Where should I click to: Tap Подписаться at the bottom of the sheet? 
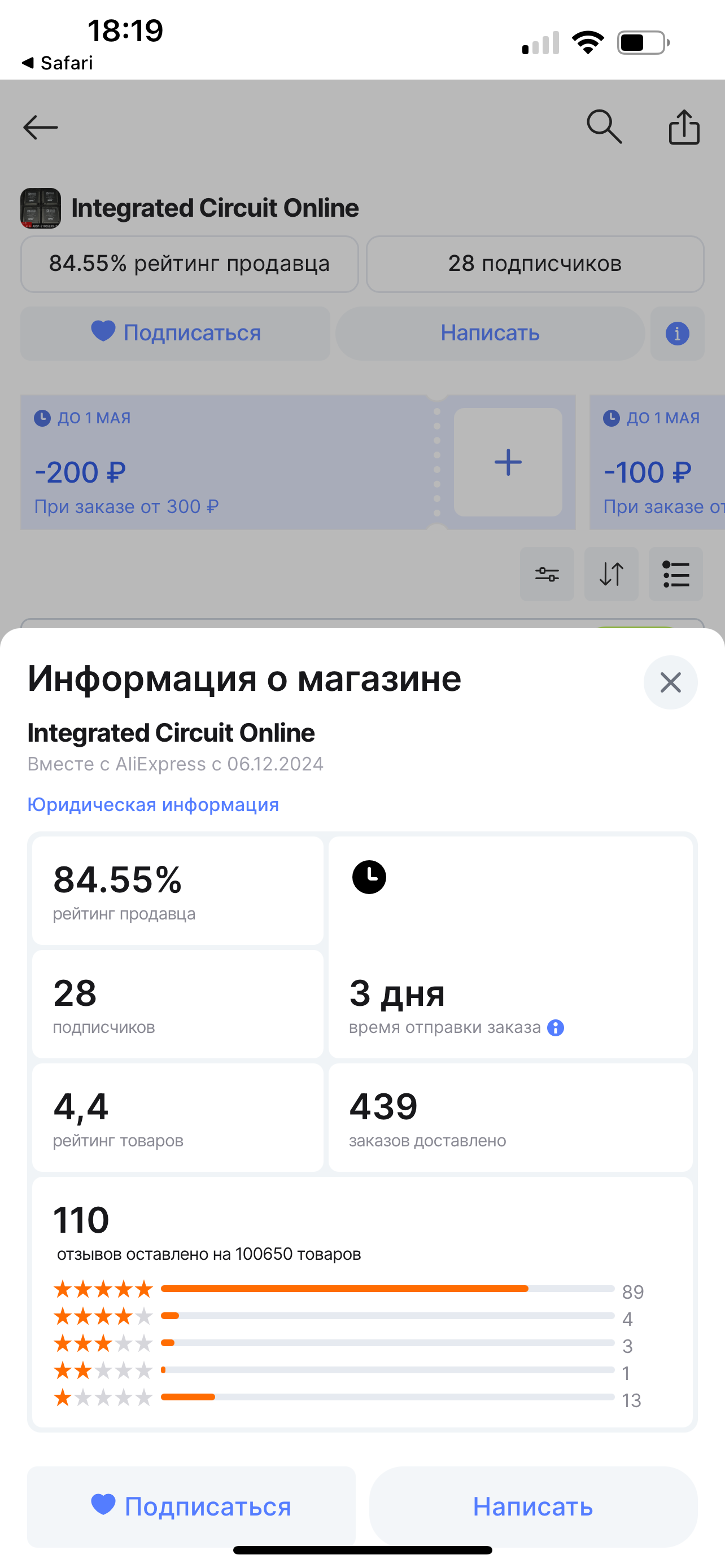pyautogui.click(x=191, y=1506)
